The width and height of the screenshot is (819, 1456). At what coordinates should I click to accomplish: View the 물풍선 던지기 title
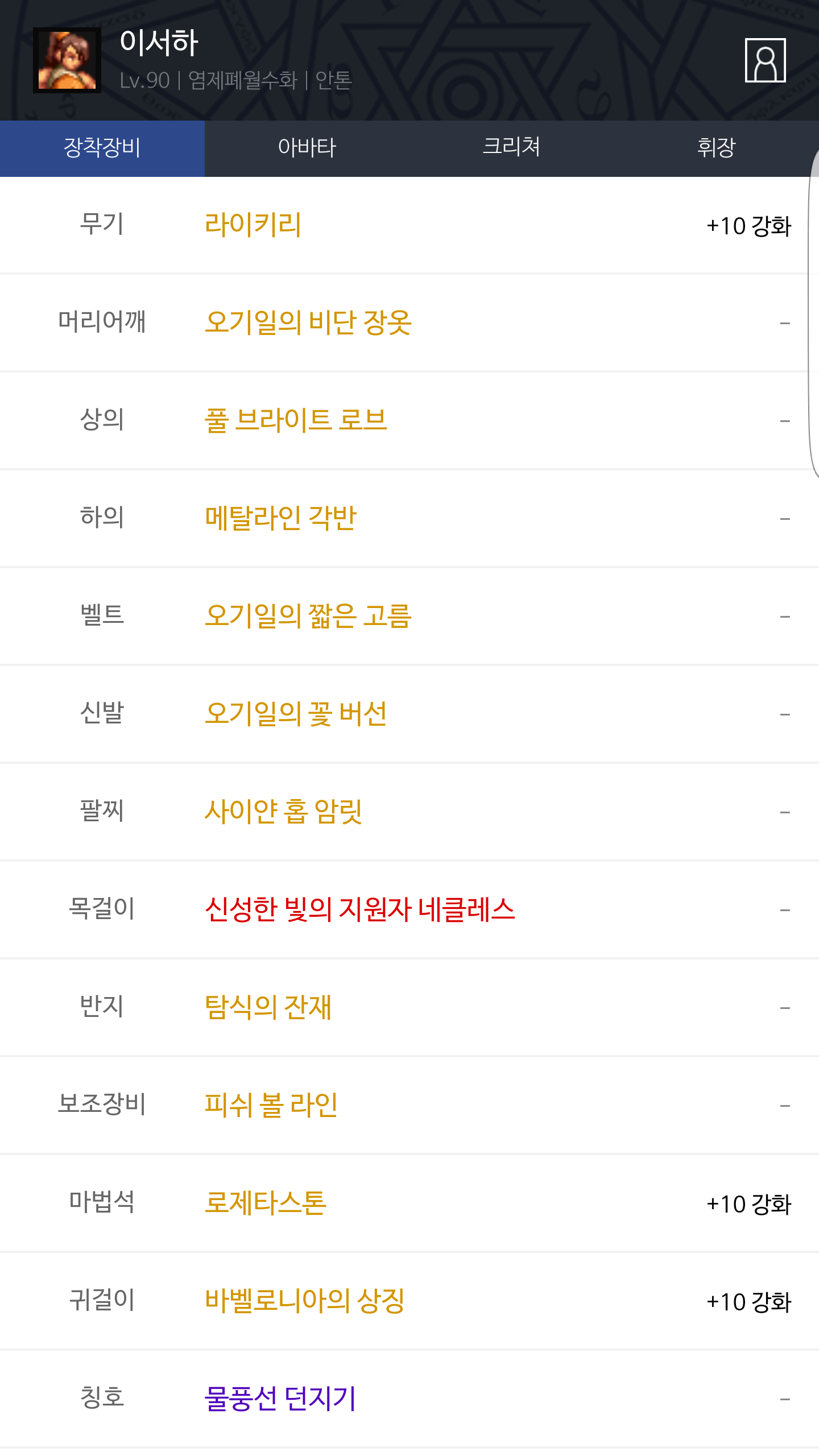[280, 1399]
